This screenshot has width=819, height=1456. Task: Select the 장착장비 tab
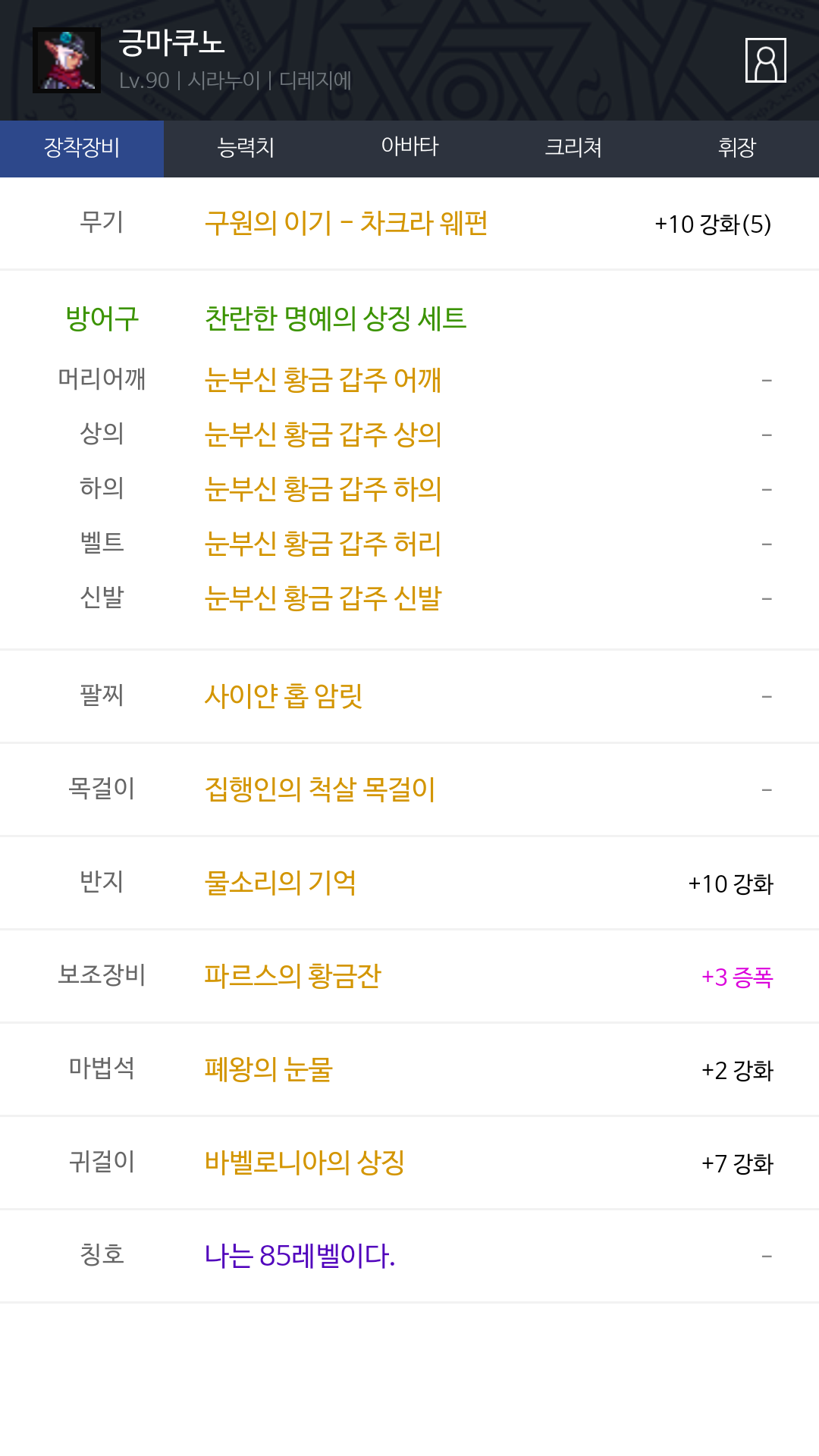(82, 149)
